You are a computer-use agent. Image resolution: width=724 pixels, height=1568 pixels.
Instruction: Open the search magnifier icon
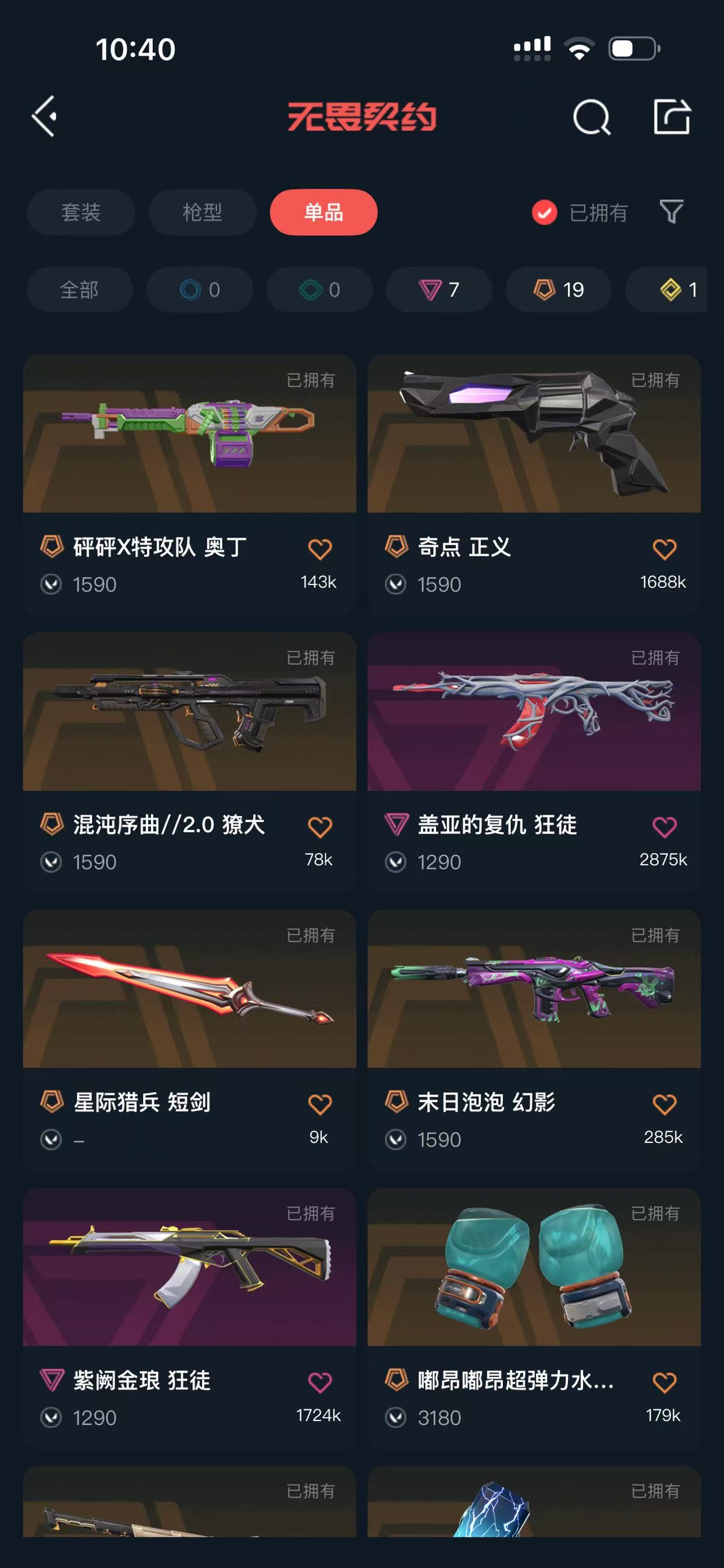(591, 116)
